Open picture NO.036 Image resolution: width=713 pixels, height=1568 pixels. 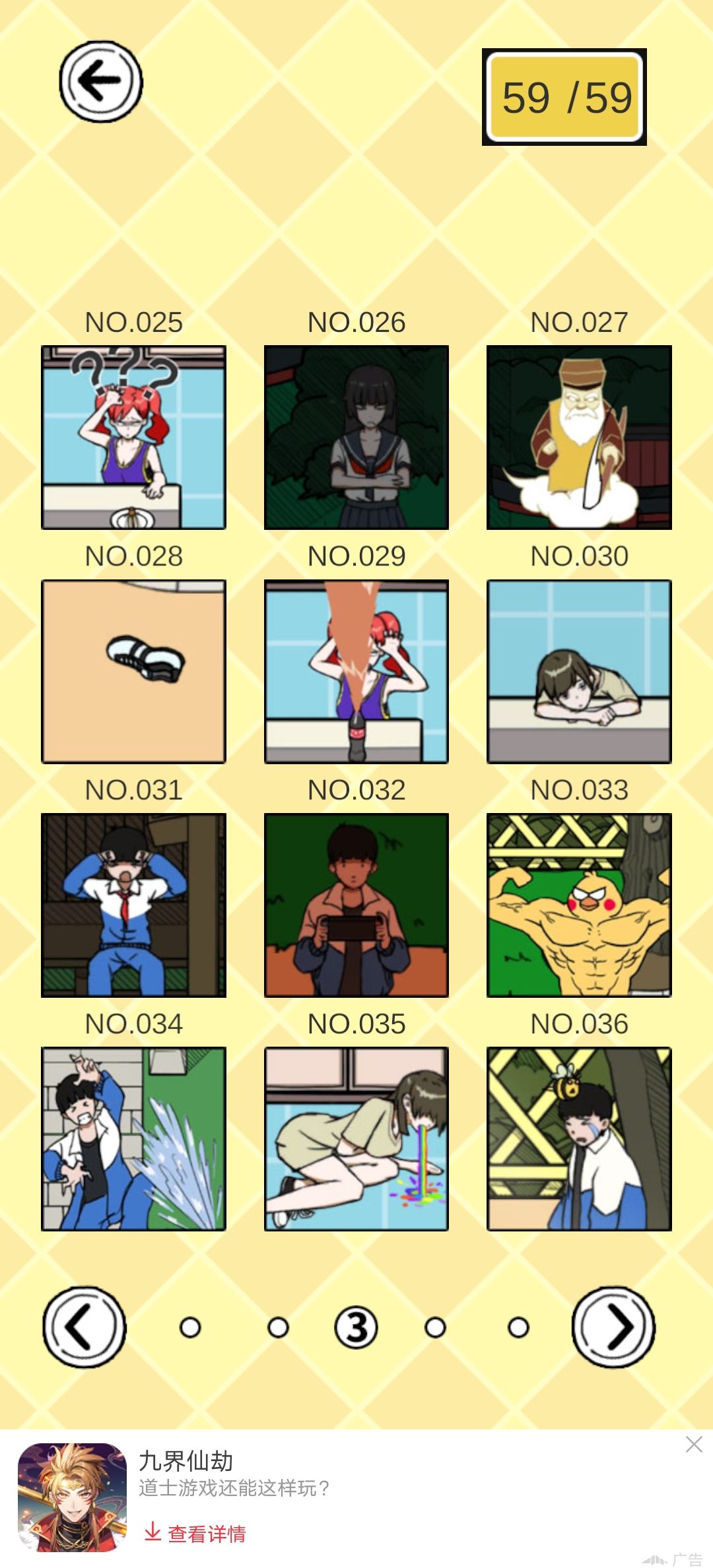579,1139
